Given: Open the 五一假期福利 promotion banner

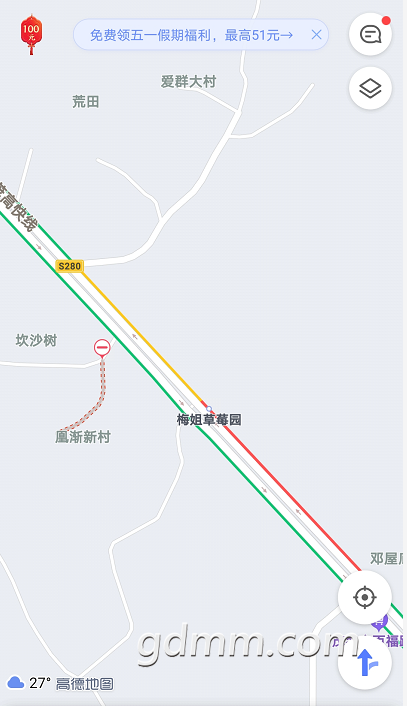Looking at the screenshot, I should click(191, 35).
